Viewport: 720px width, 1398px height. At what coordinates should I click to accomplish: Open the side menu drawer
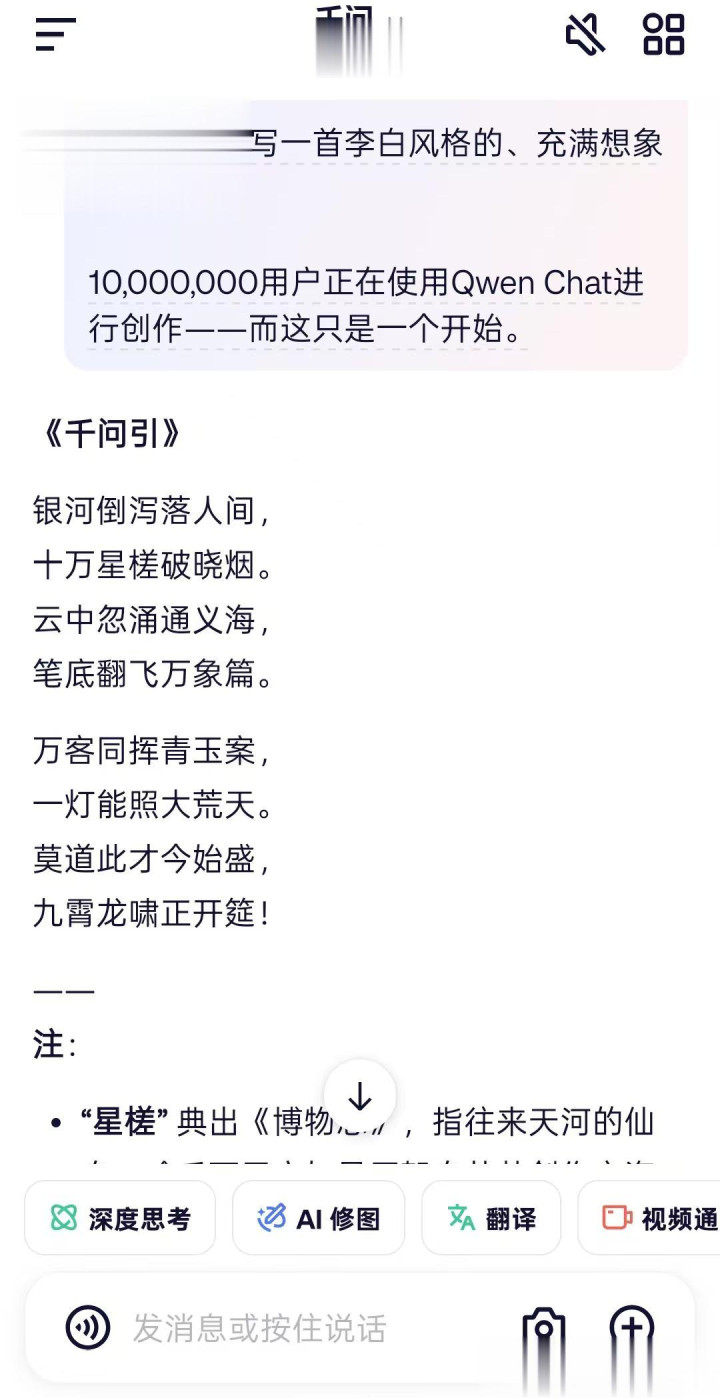point(55,35)
